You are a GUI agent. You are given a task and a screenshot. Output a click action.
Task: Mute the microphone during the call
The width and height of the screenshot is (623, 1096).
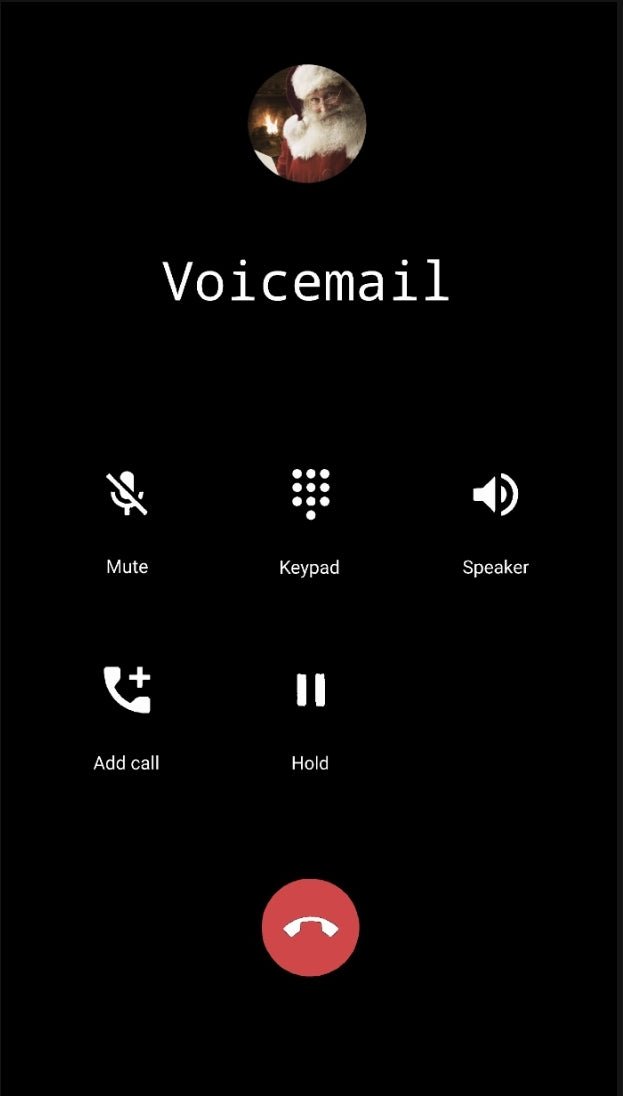pyautogui.click(x=127, y=494)
